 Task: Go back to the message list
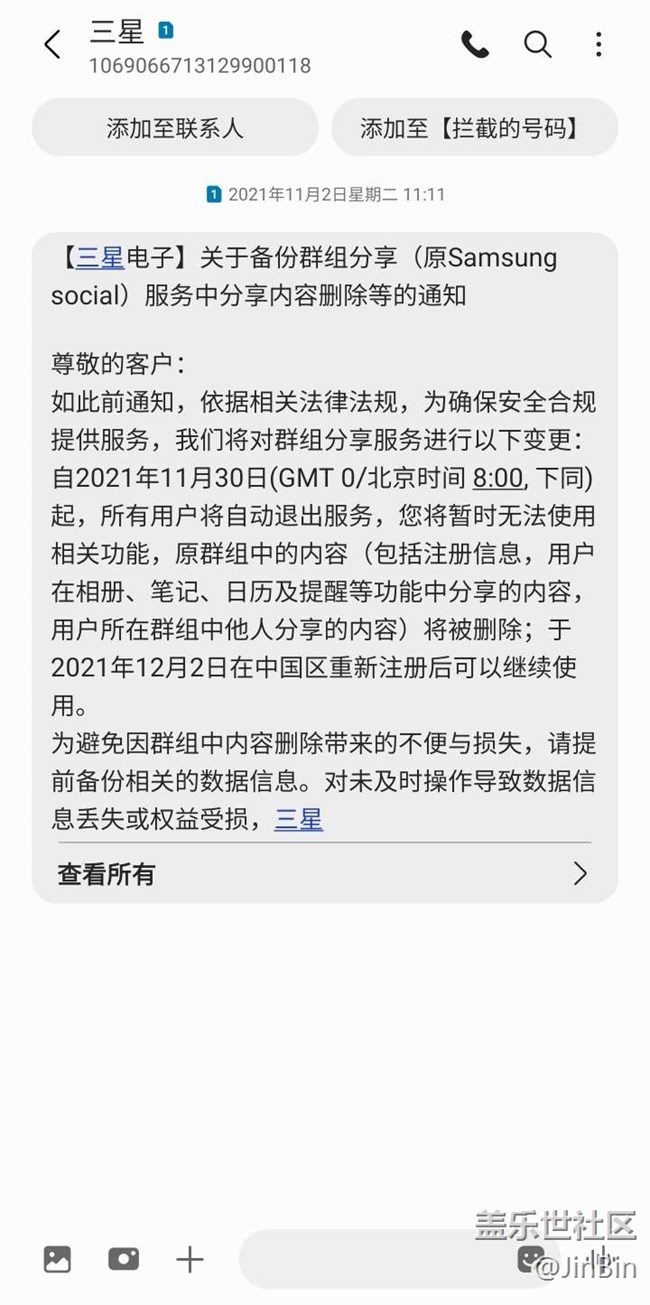coord(52,44)
